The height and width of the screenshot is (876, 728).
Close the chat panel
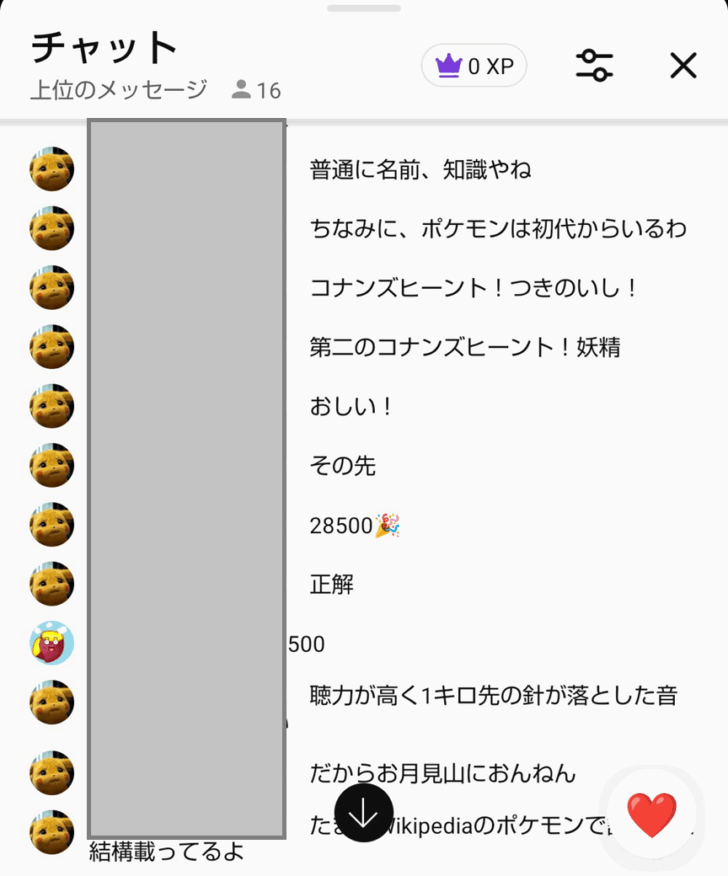[683, 66]
